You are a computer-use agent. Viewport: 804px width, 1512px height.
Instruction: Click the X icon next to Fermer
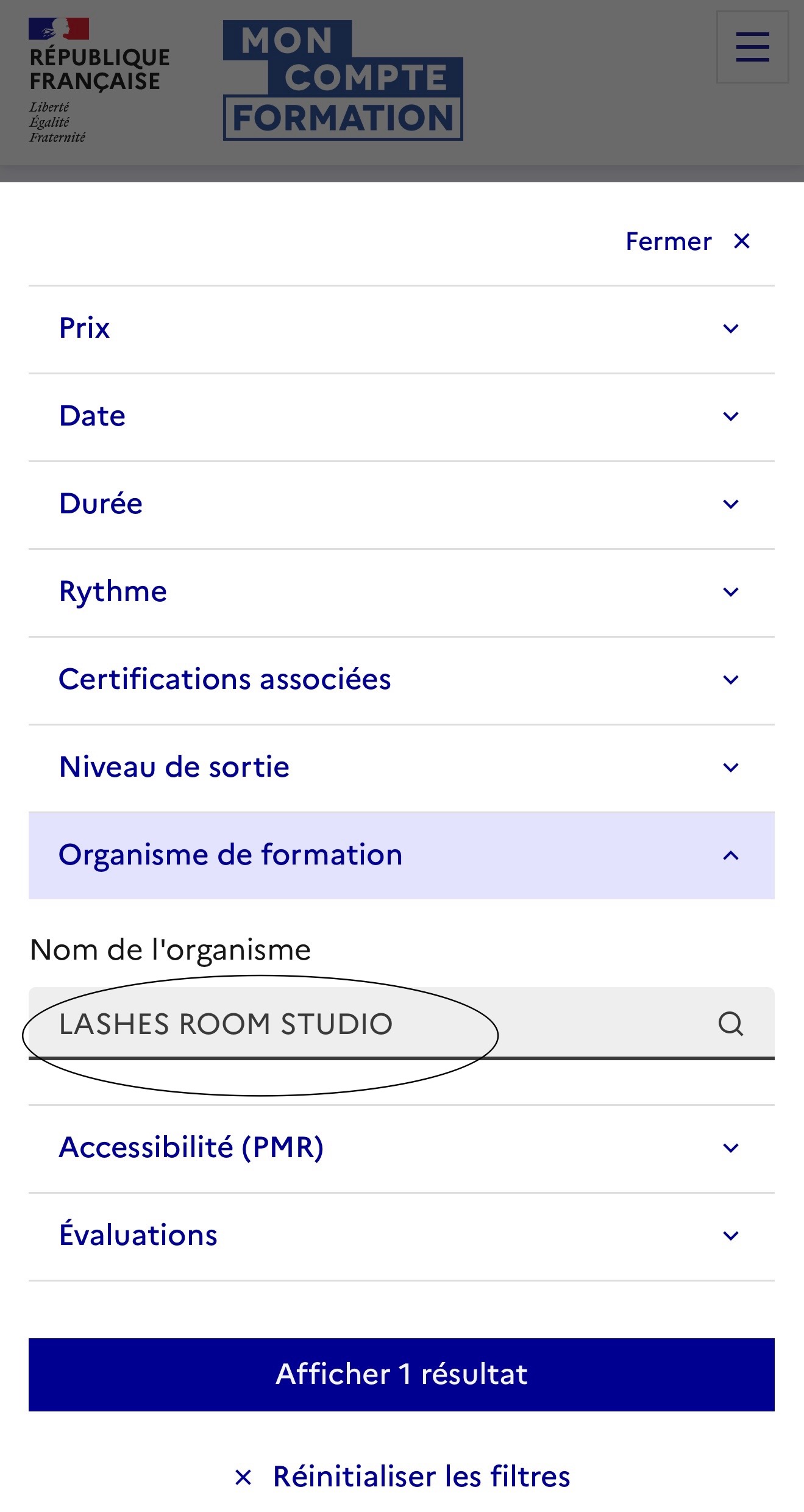(x=742, y=241)
